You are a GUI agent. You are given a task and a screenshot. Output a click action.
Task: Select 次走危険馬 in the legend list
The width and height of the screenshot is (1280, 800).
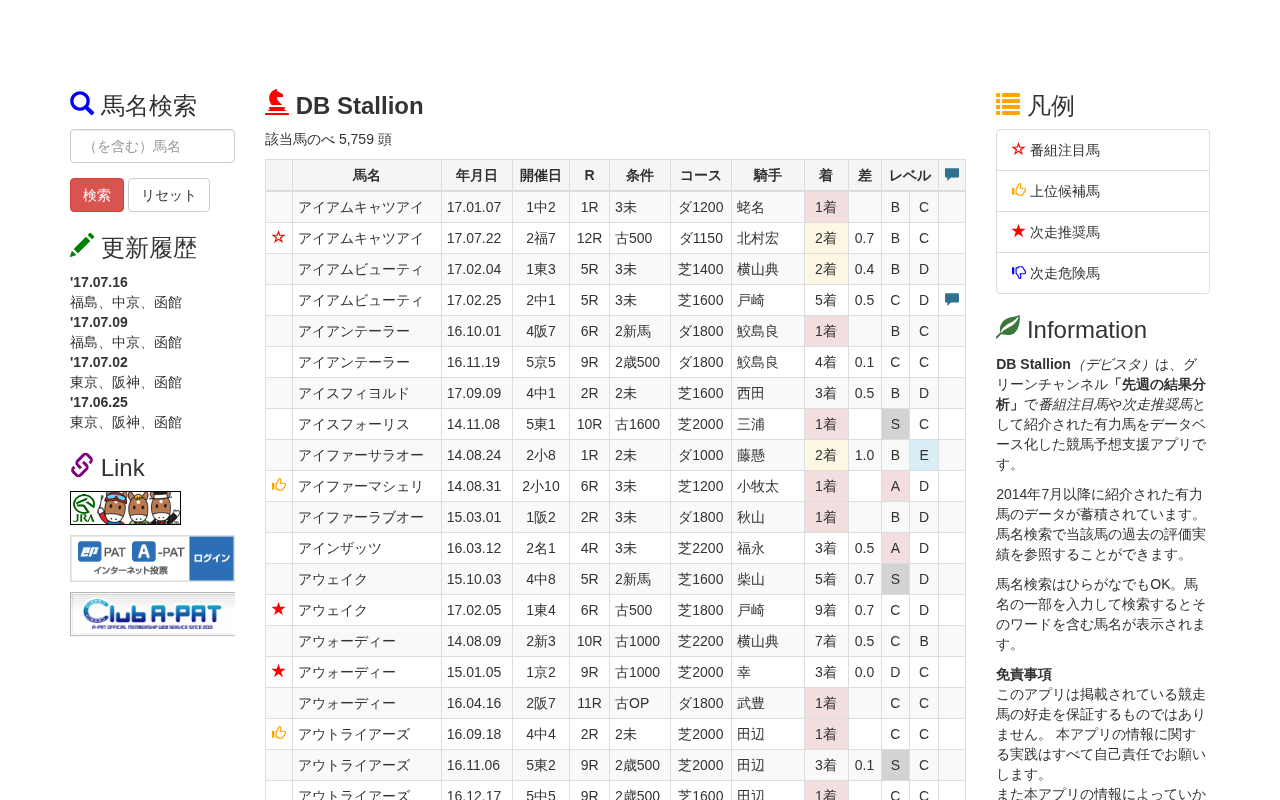pyautogui.click(x=1103, y=273)
